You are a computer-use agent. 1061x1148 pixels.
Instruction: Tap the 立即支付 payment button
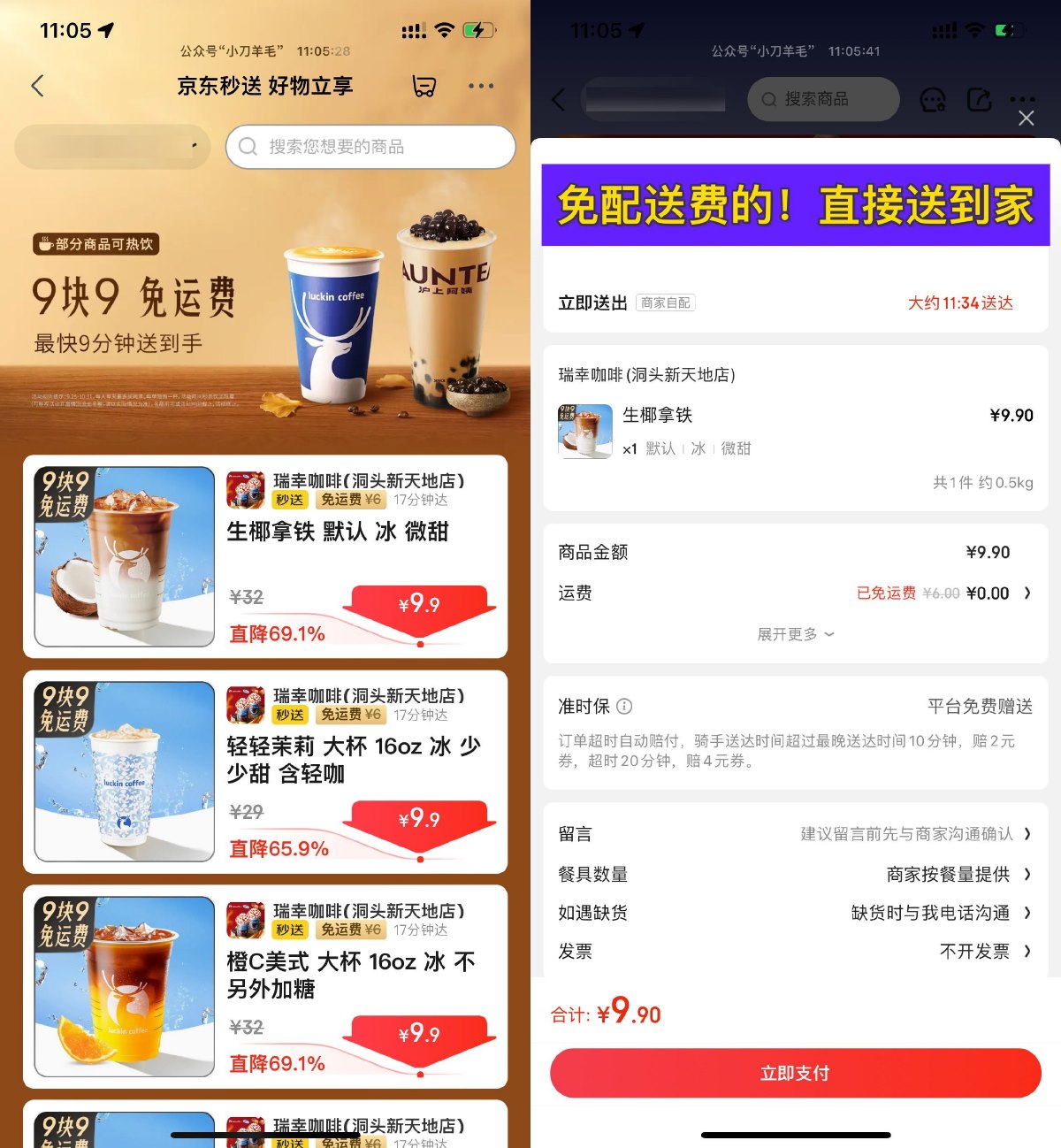[794, 1072]
